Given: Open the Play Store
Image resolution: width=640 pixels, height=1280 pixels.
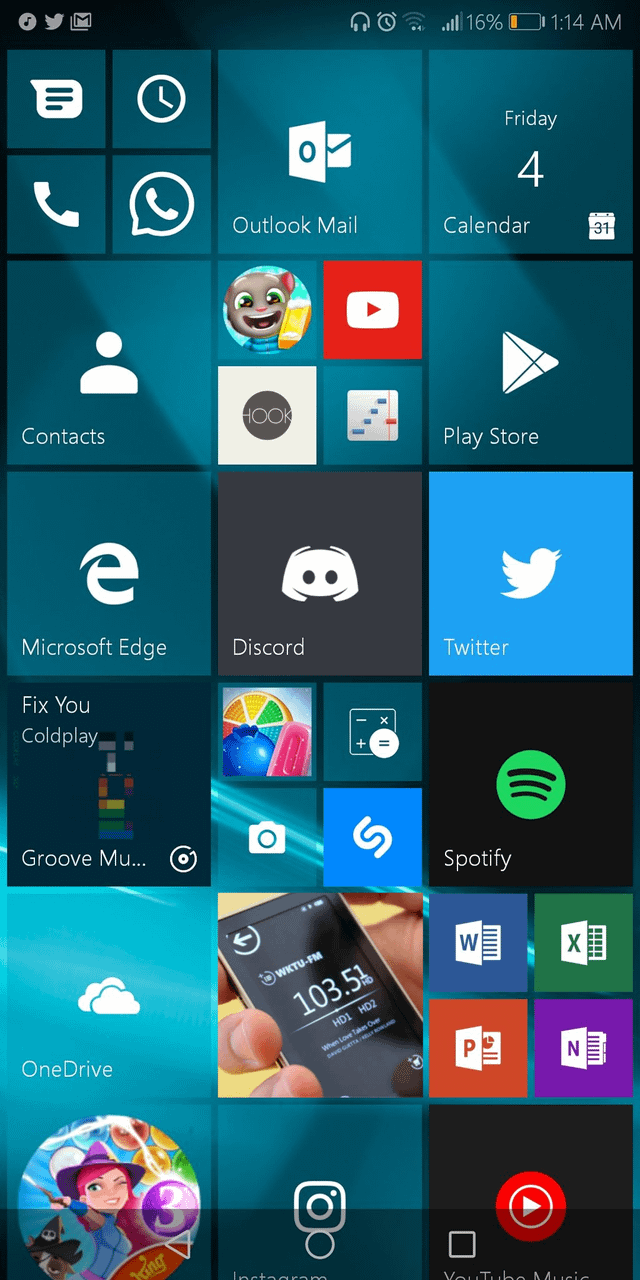Looking at the screenshot, I should pyautogui.click(x=531, y=363).
